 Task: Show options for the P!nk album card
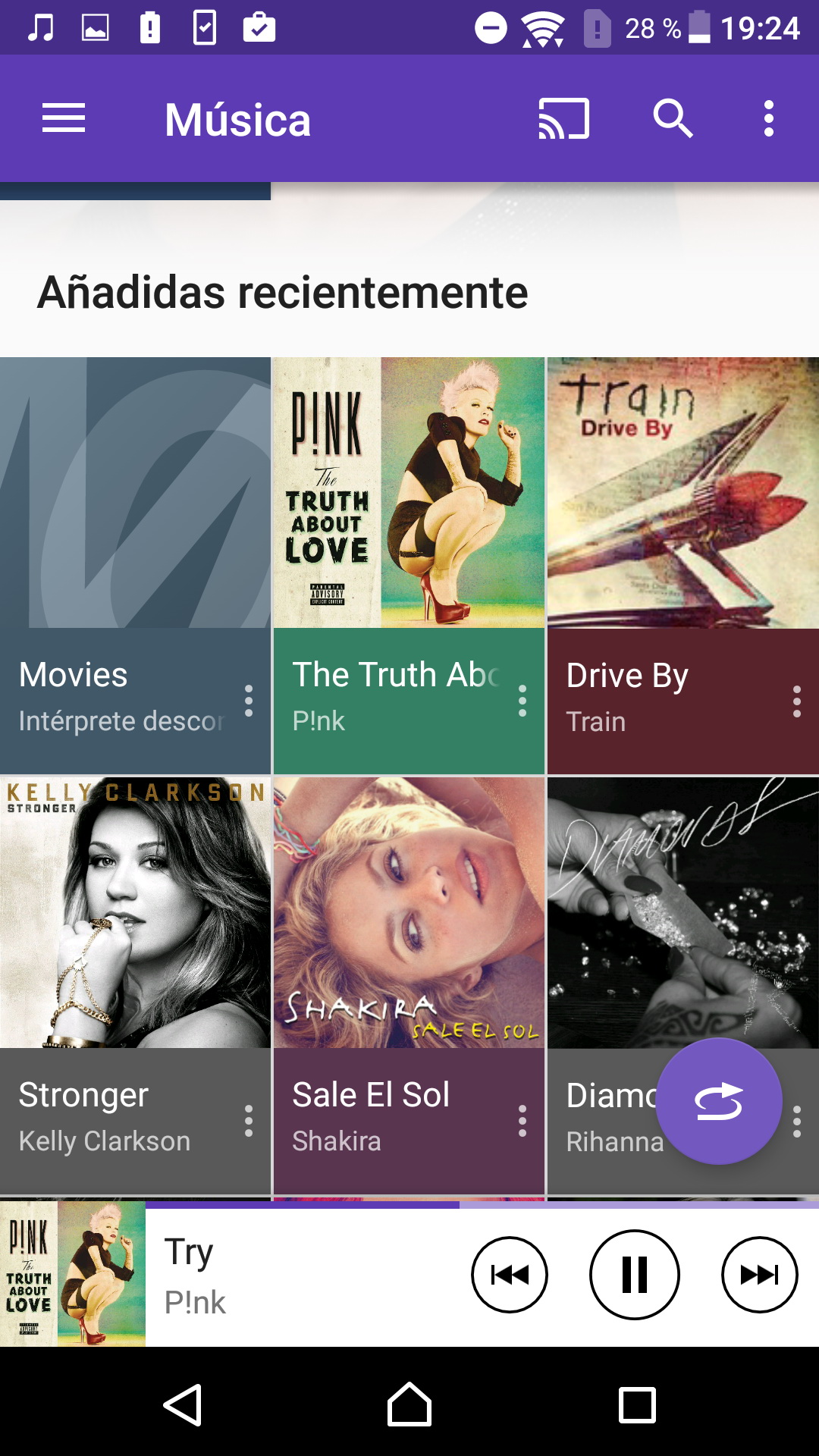click(522, 701)
